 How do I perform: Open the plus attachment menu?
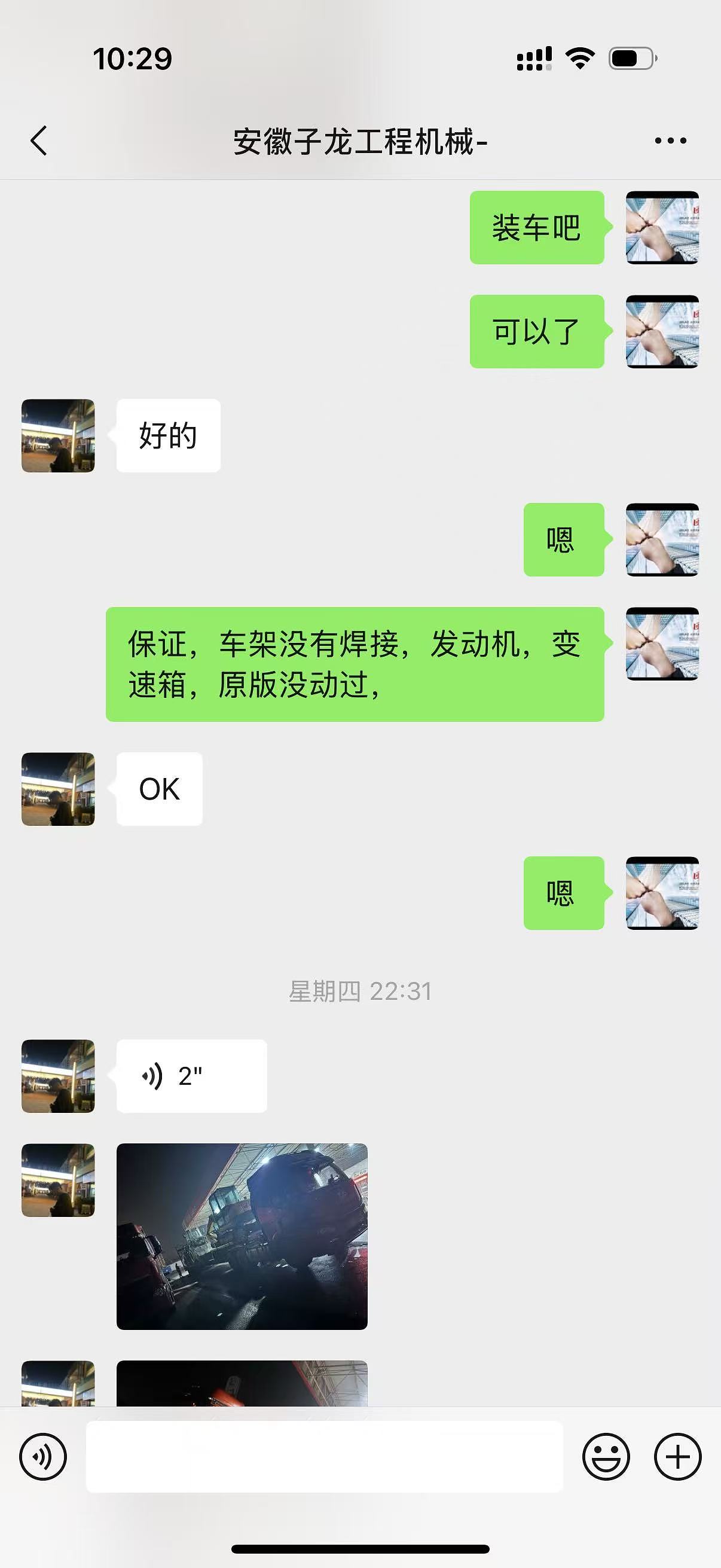pyautogui.click(x=677, y=1457)
